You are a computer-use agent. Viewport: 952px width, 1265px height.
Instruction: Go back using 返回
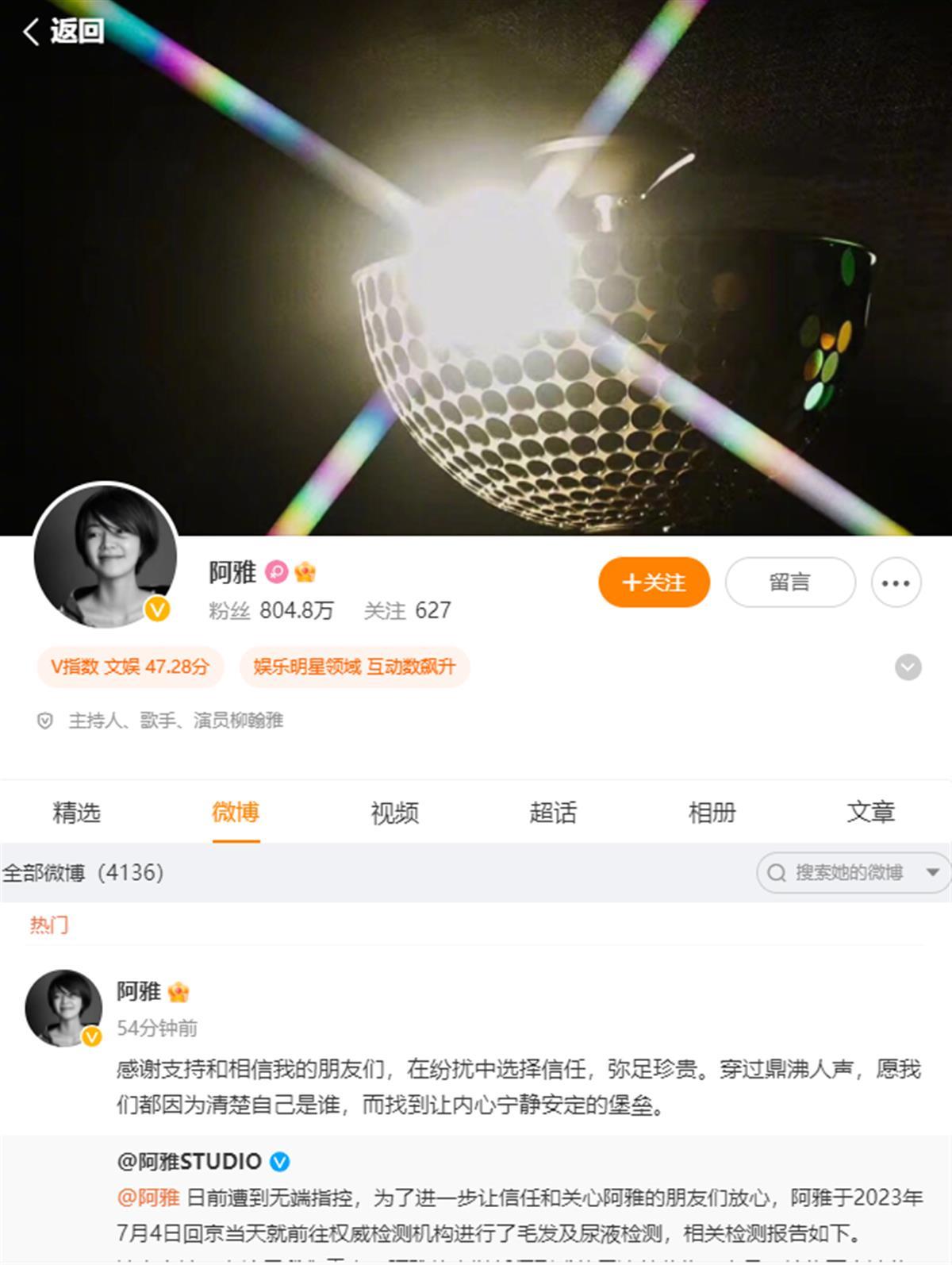63,32
